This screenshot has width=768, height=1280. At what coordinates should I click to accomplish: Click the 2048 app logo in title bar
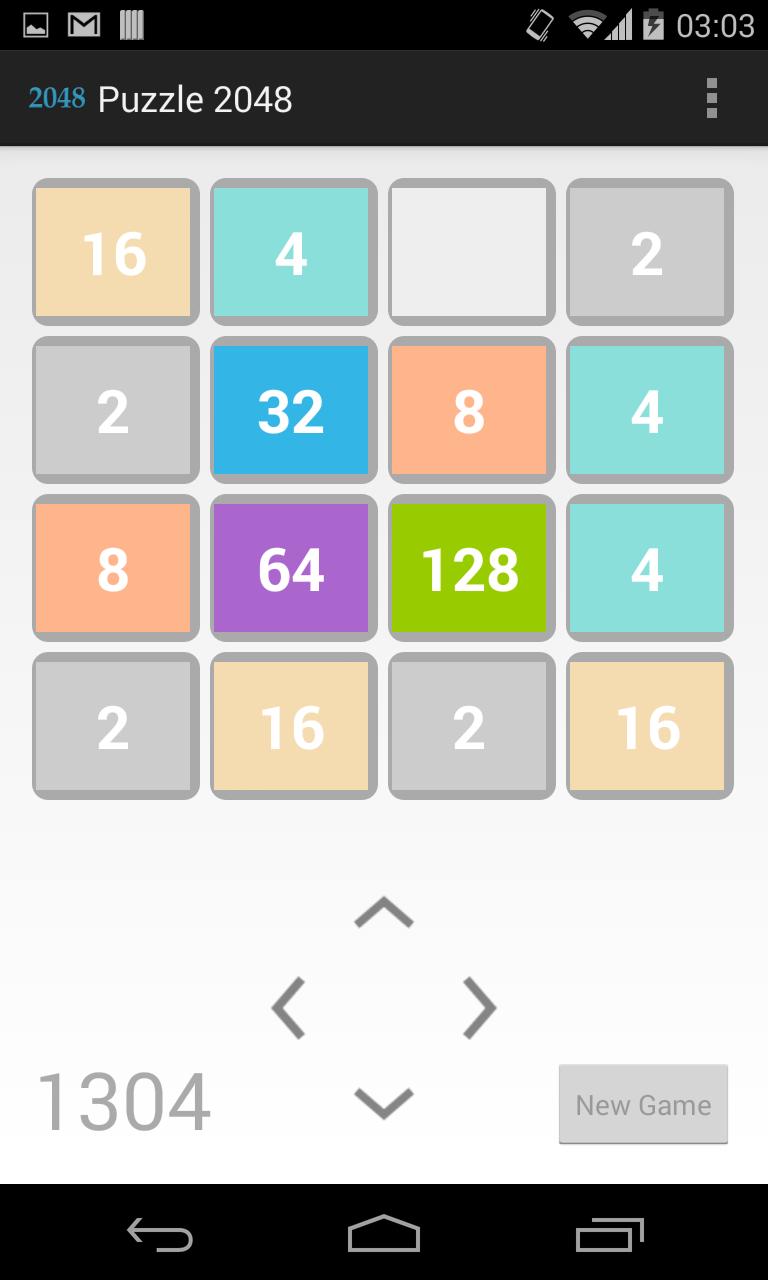(56, 97)
